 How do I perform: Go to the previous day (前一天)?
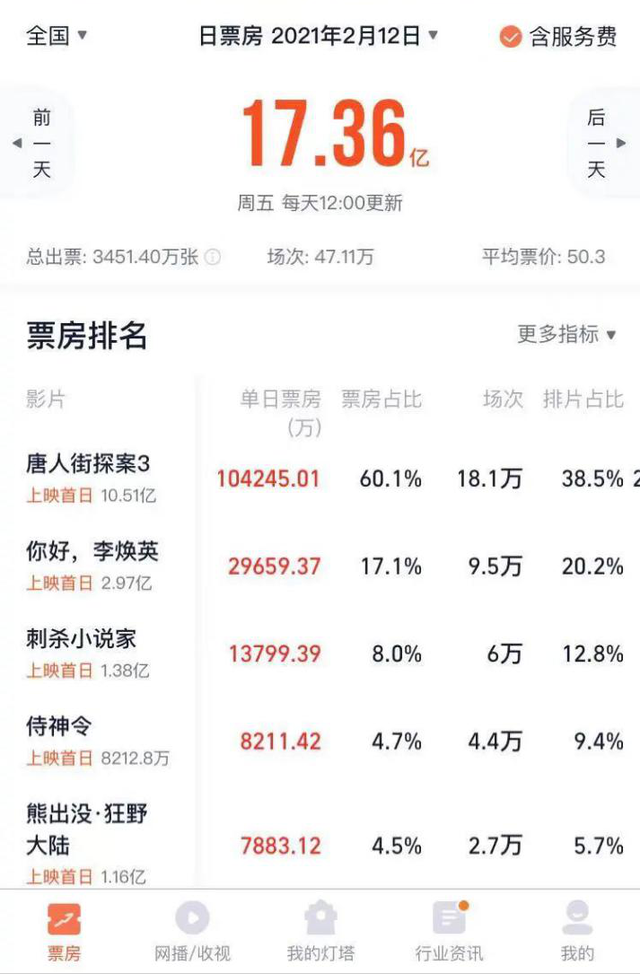[38, 144]
